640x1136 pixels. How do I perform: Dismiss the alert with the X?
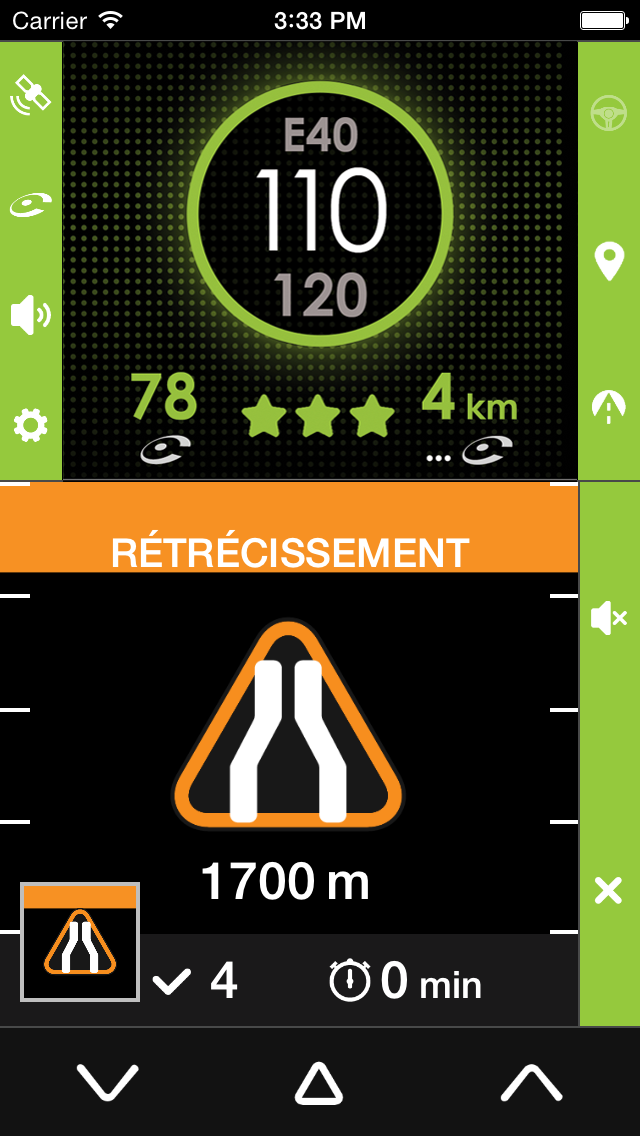pyautogui.click(x=609, y=890)
